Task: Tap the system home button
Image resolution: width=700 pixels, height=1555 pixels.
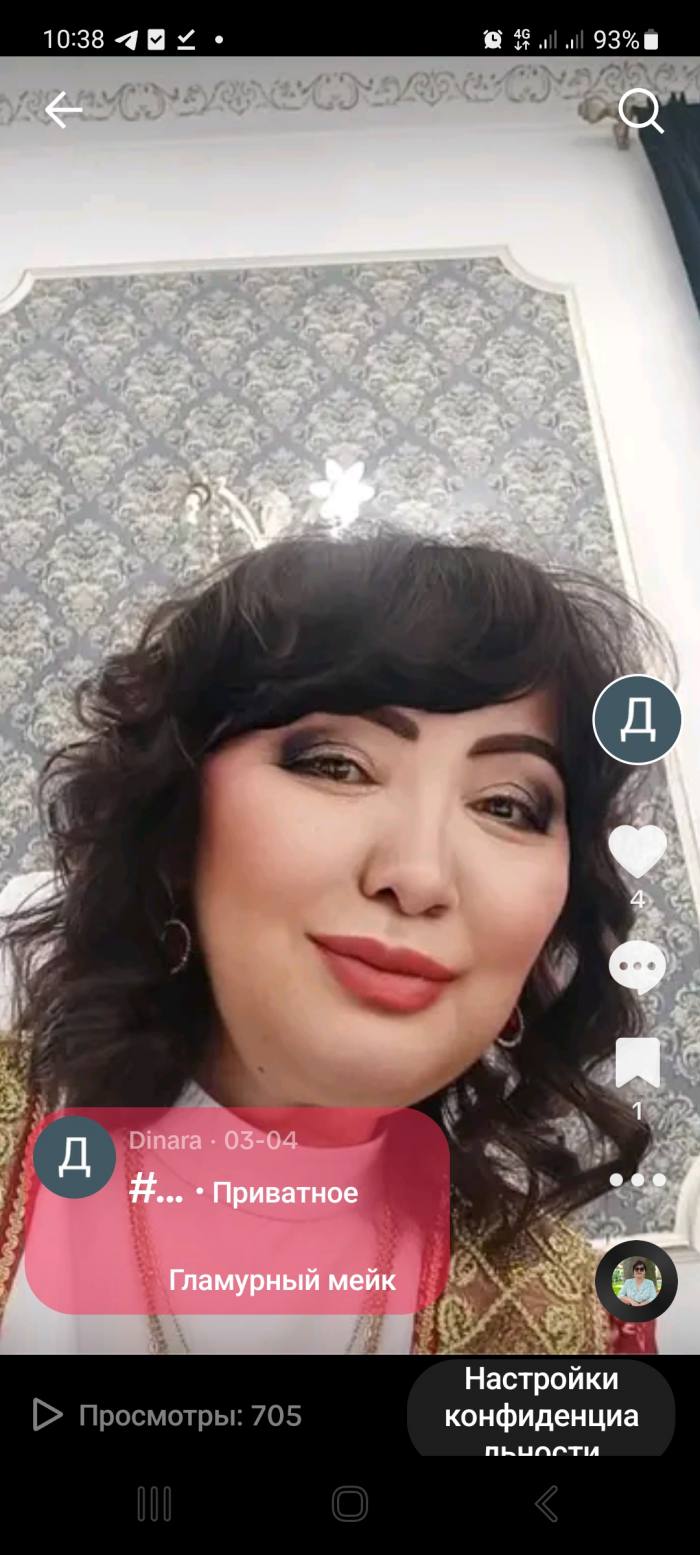Action: click(x=350, y=1503)
